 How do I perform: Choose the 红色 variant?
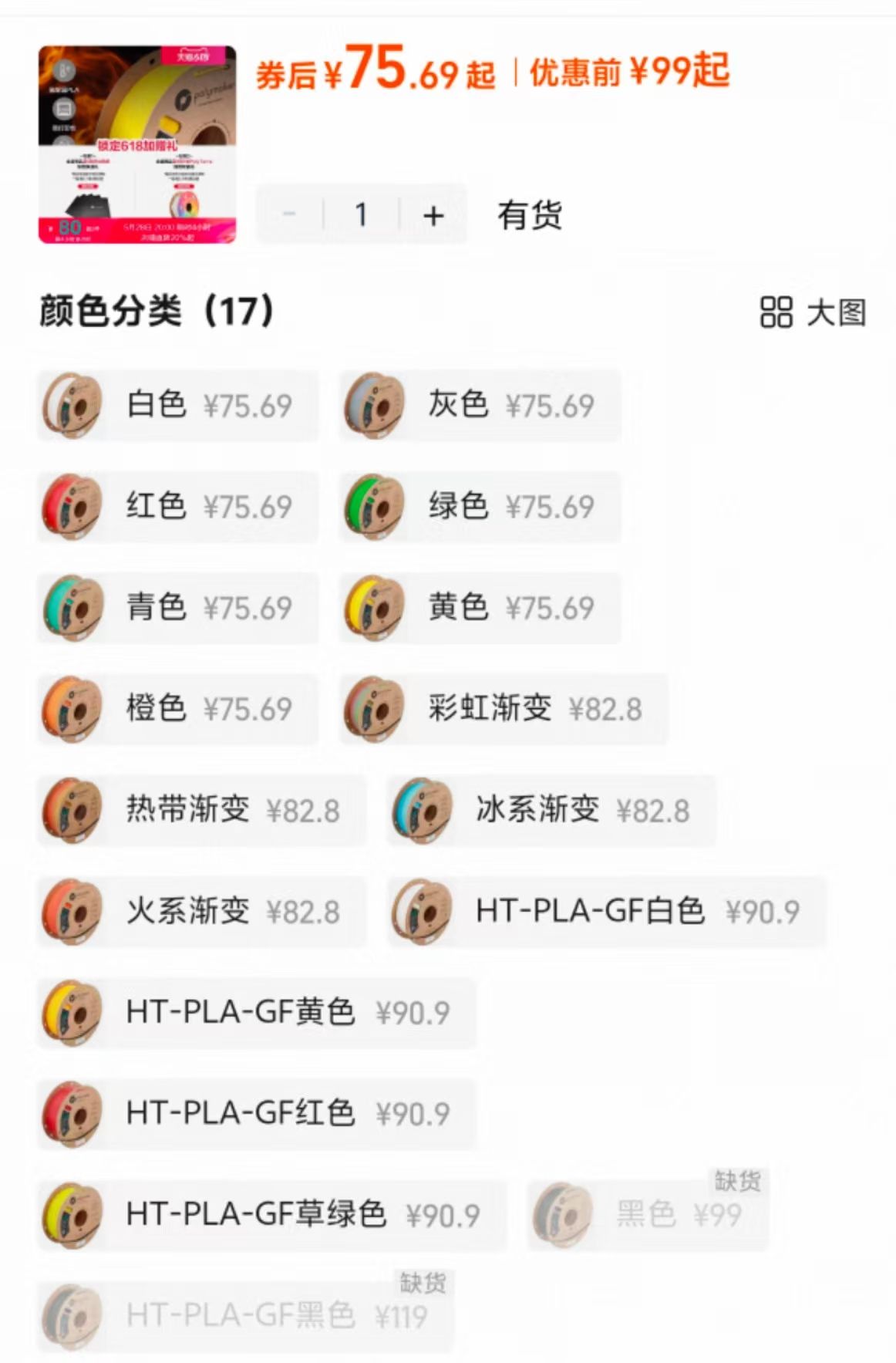tap(177, 507)
